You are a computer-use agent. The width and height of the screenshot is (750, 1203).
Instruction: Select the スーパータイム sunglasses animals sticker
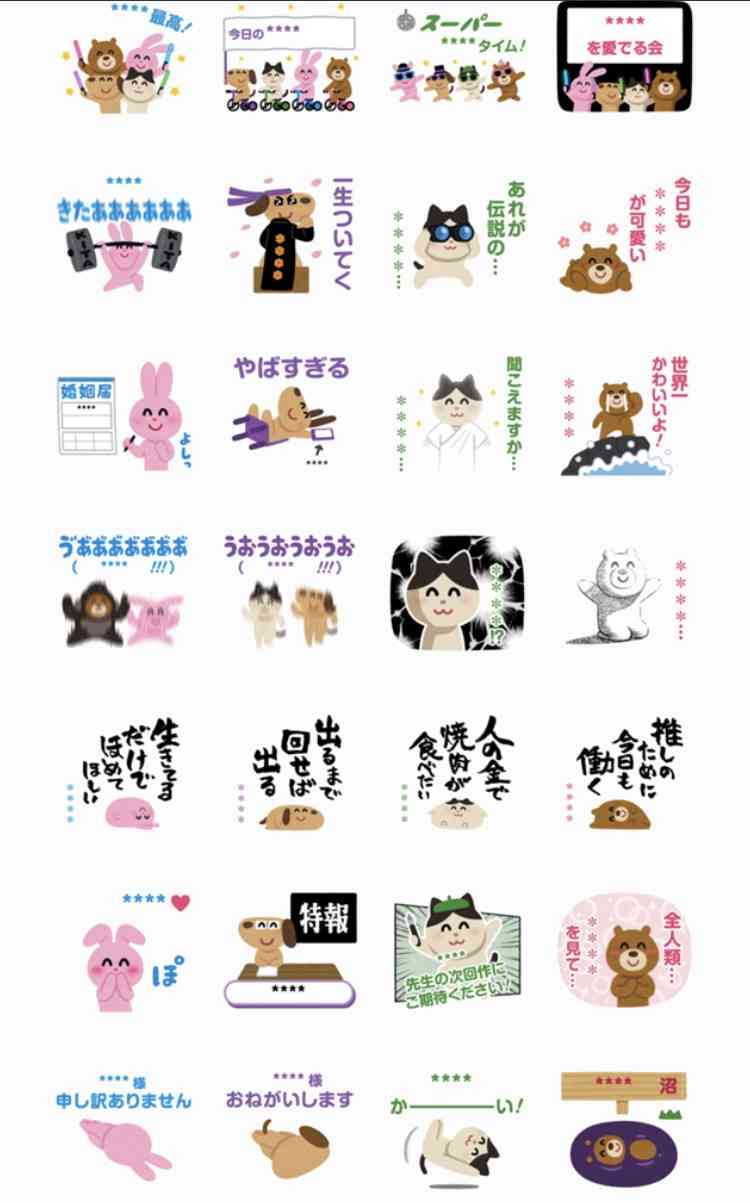tap(457, 58)
